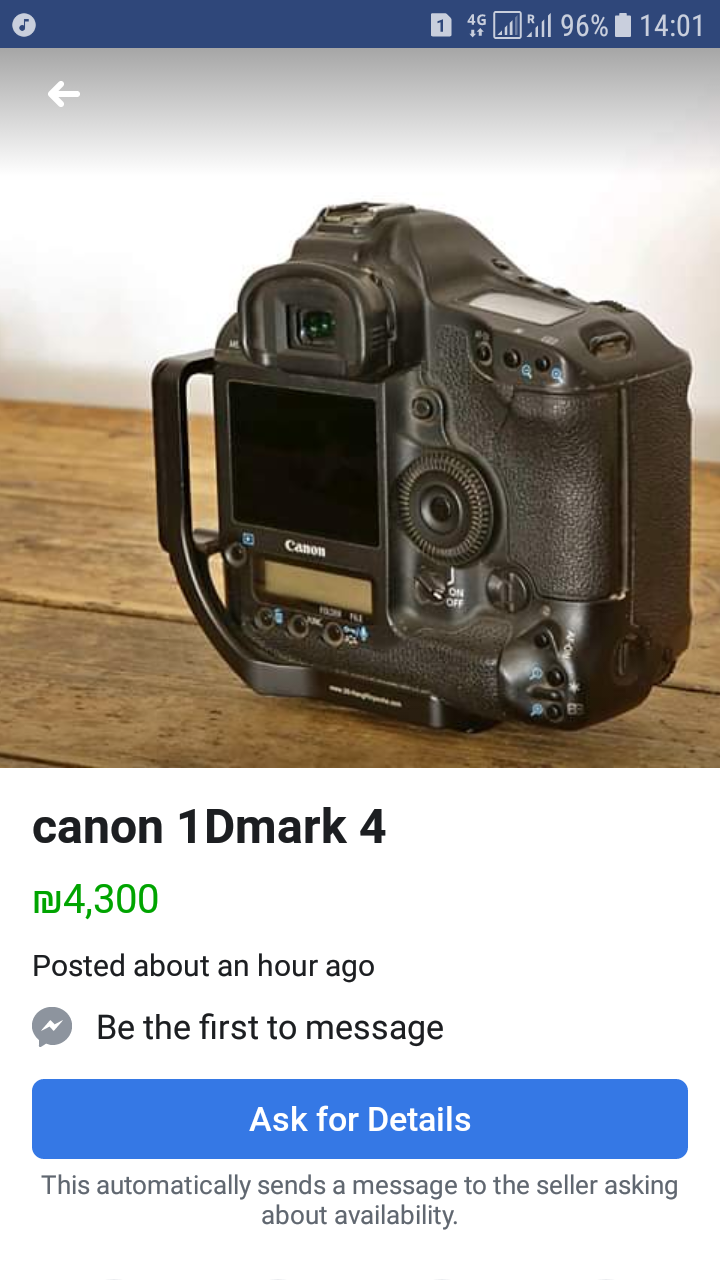The height and width of the screenshot is (1280, 720).
Task: Go back using the white arrow
Action: [64, 94]
